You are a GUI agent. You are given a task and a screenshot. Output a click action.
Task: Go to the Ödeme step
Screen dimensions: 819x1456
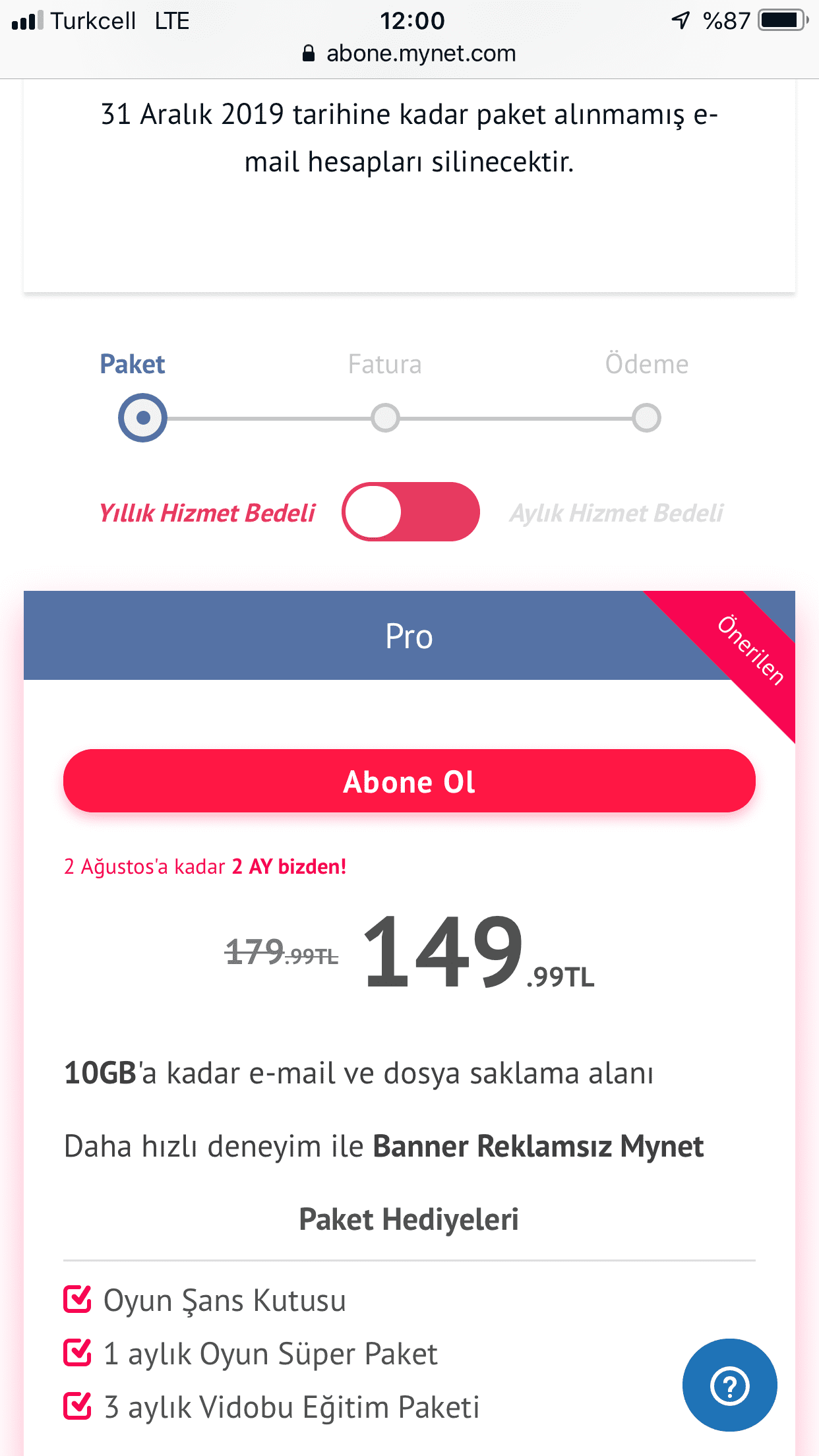[646, 417]
